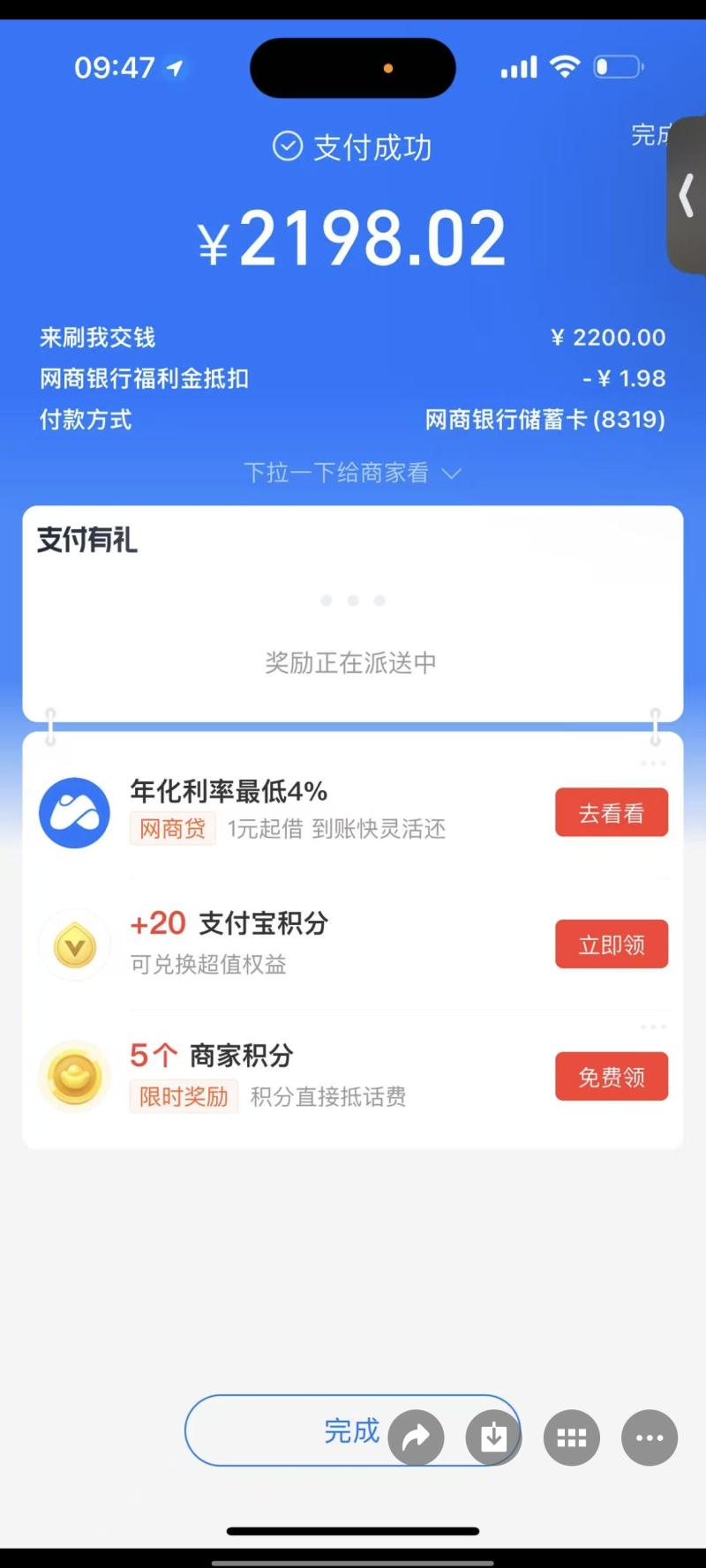Share the payment screenshot

[x=416, y=1438]
